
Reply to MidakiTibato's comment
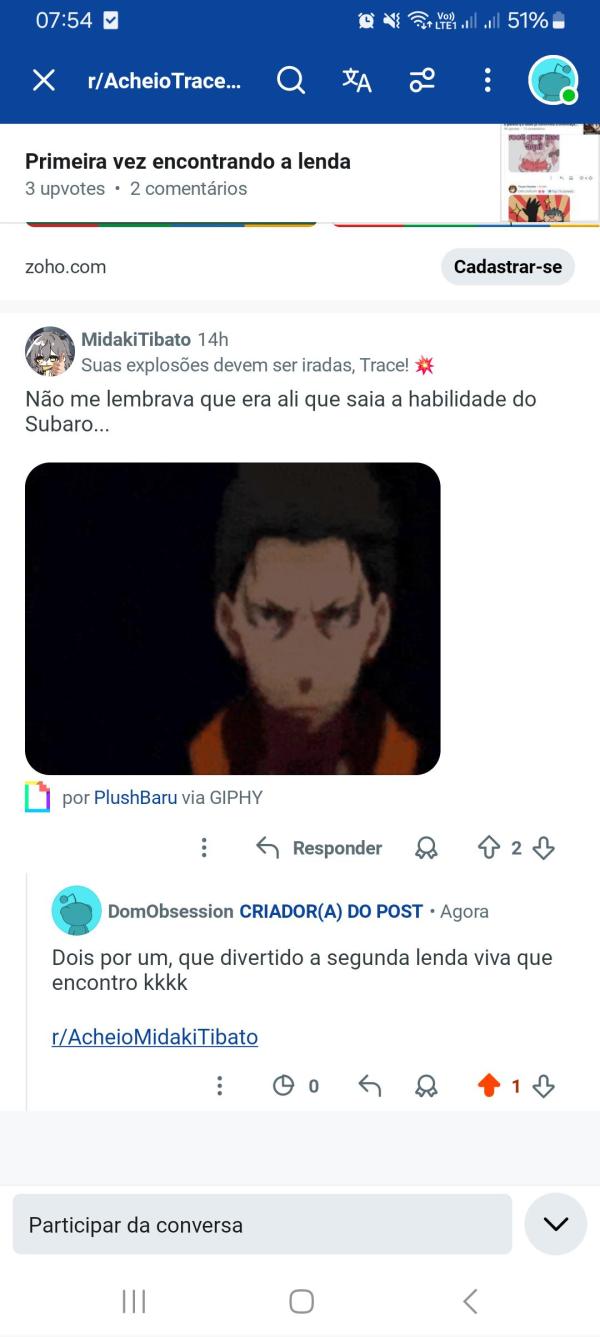[320, 848]
